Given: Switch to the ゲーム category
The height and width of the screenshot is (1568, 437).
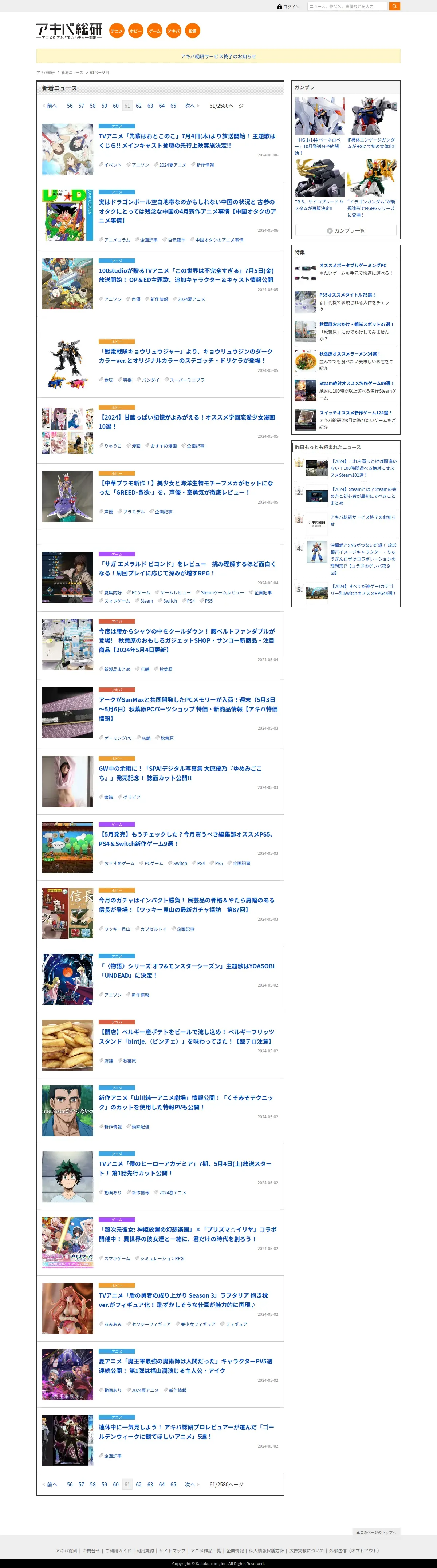Looking at the screenshot, I should (155, 31).
